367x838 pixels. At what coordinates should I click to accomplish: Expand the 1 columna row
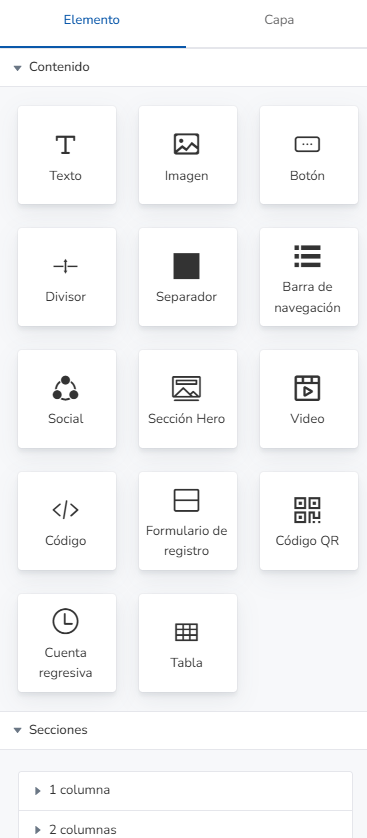[185, 790]
